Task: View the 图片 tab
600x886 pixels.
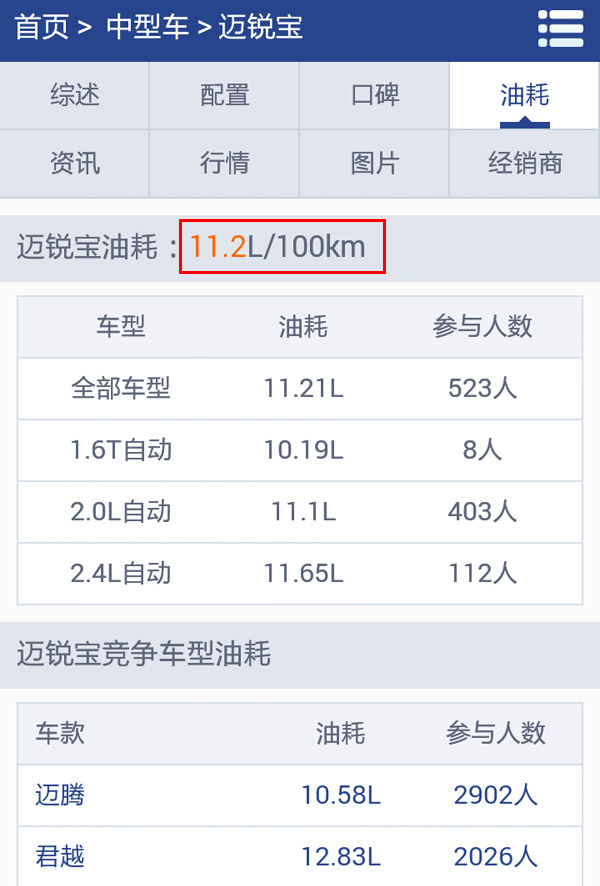Action: pos(375,163)
